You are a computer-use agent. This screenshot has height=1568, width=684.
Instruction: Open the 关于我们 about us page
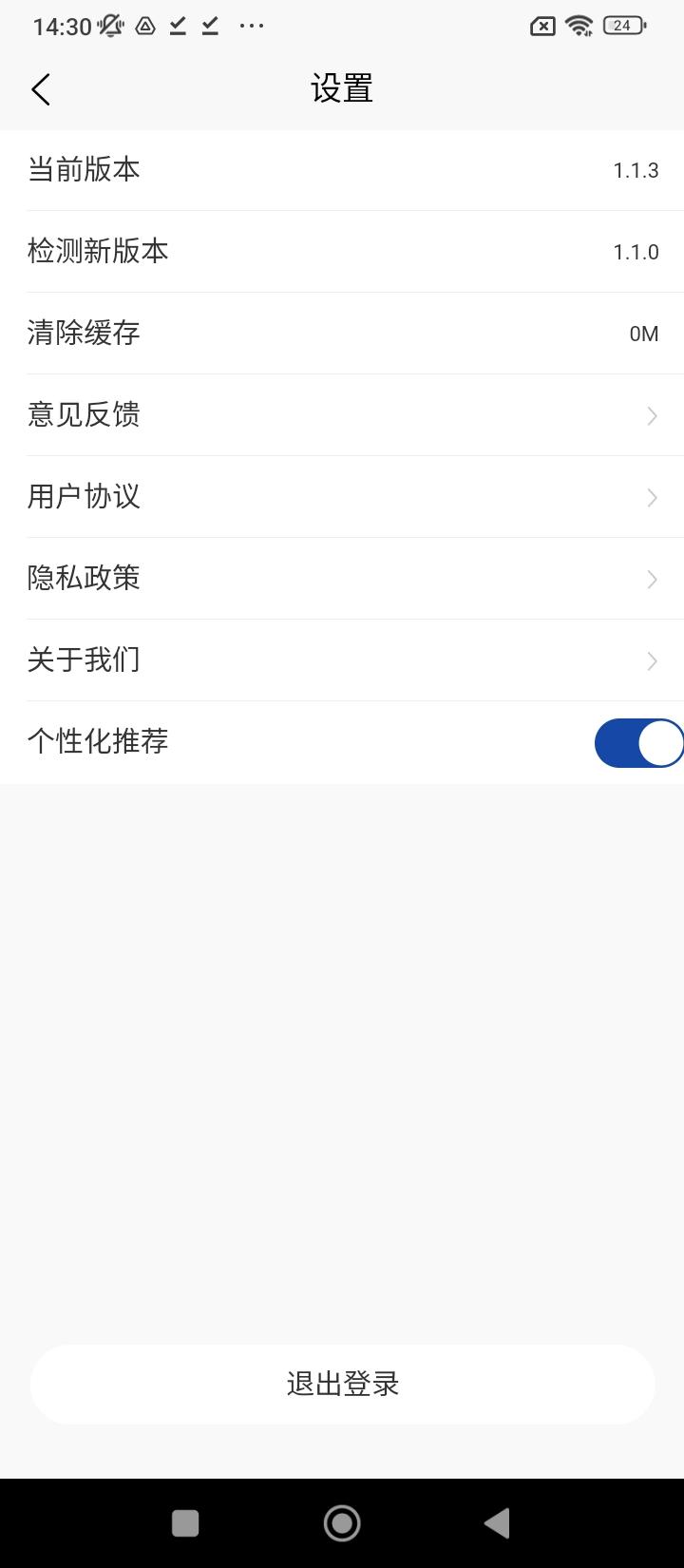(x=650, y=660)
